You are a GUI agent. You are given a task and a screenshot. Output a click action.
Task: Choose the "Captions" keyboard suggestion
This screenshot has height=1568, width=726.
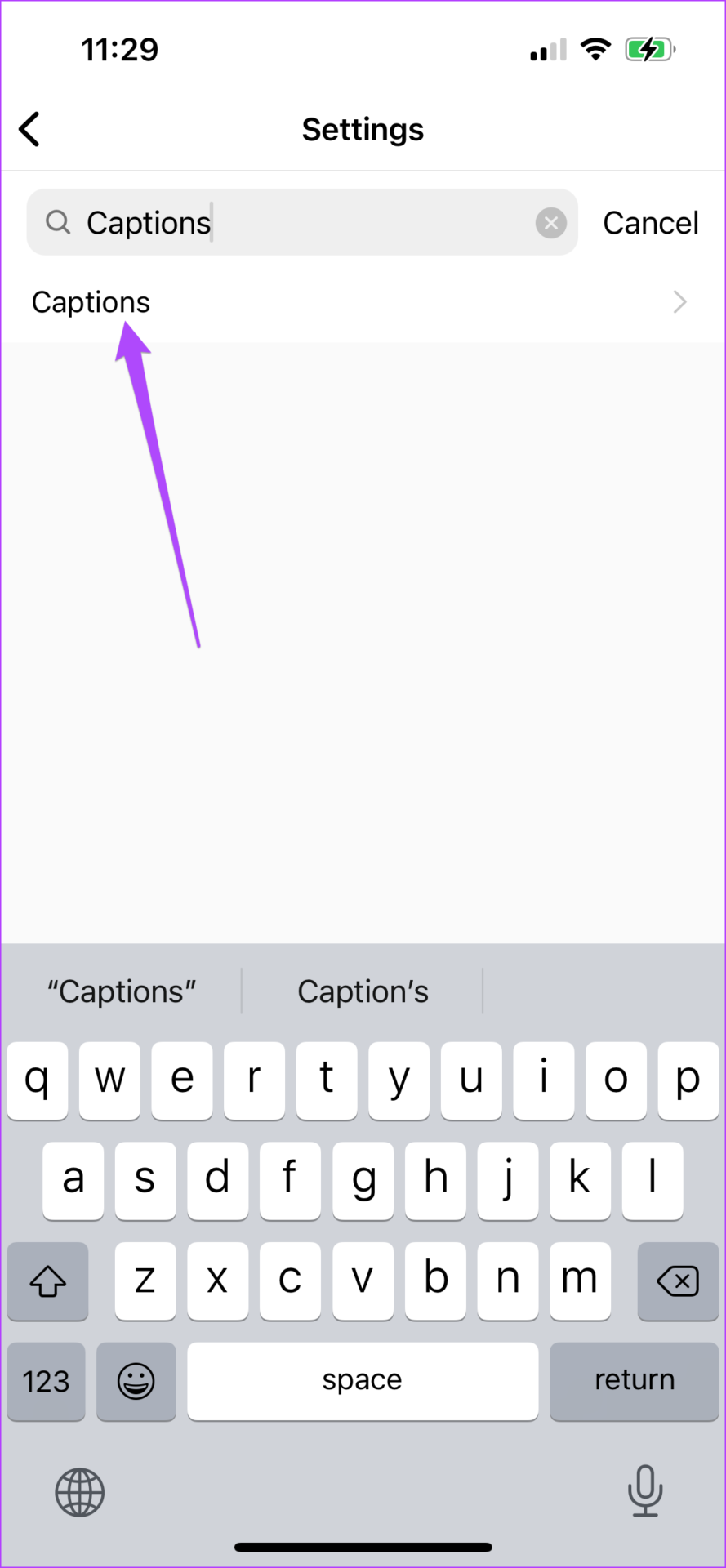tap(122, 991)
